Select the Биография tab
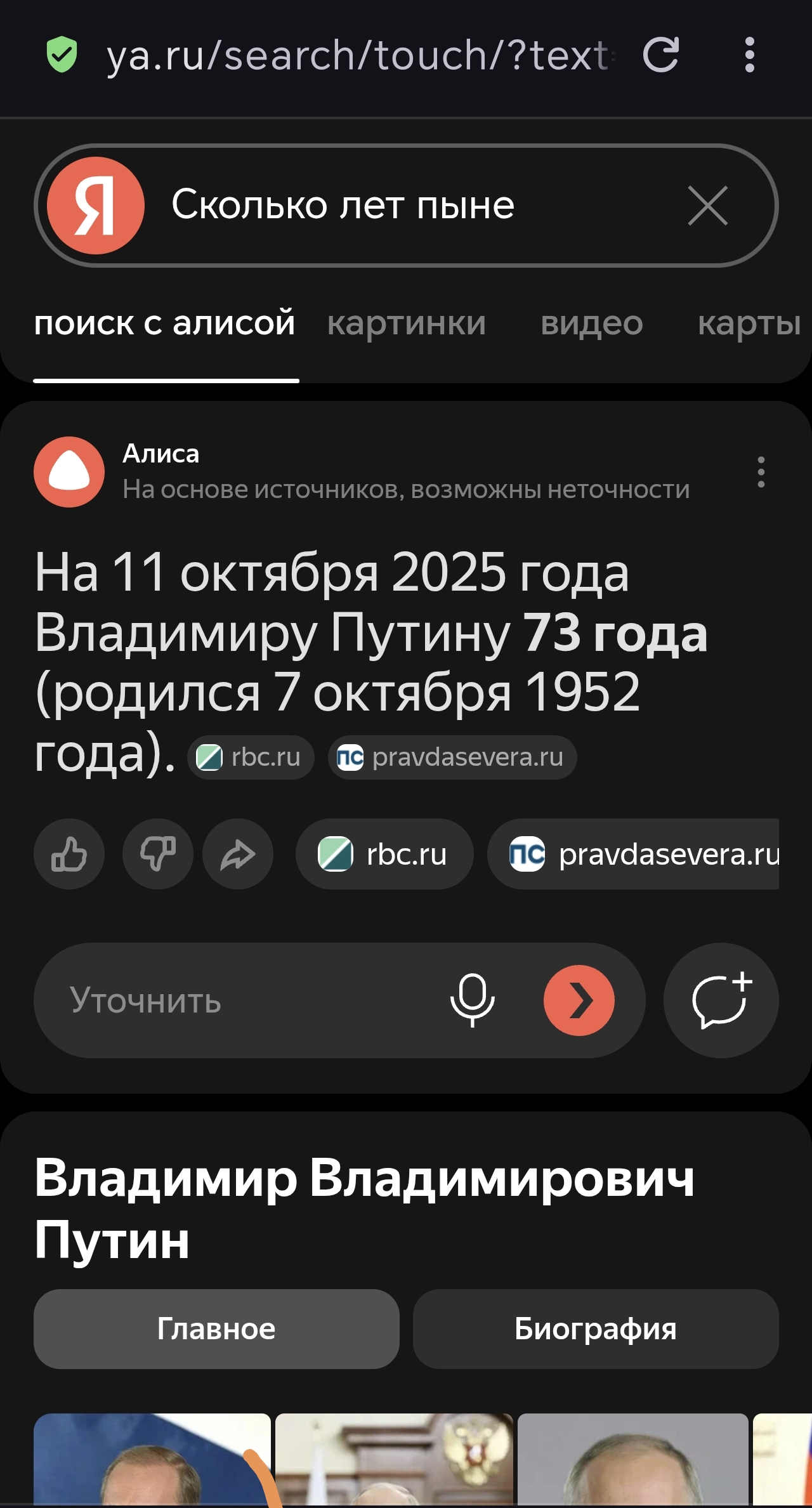 [x=595, y=1329]
